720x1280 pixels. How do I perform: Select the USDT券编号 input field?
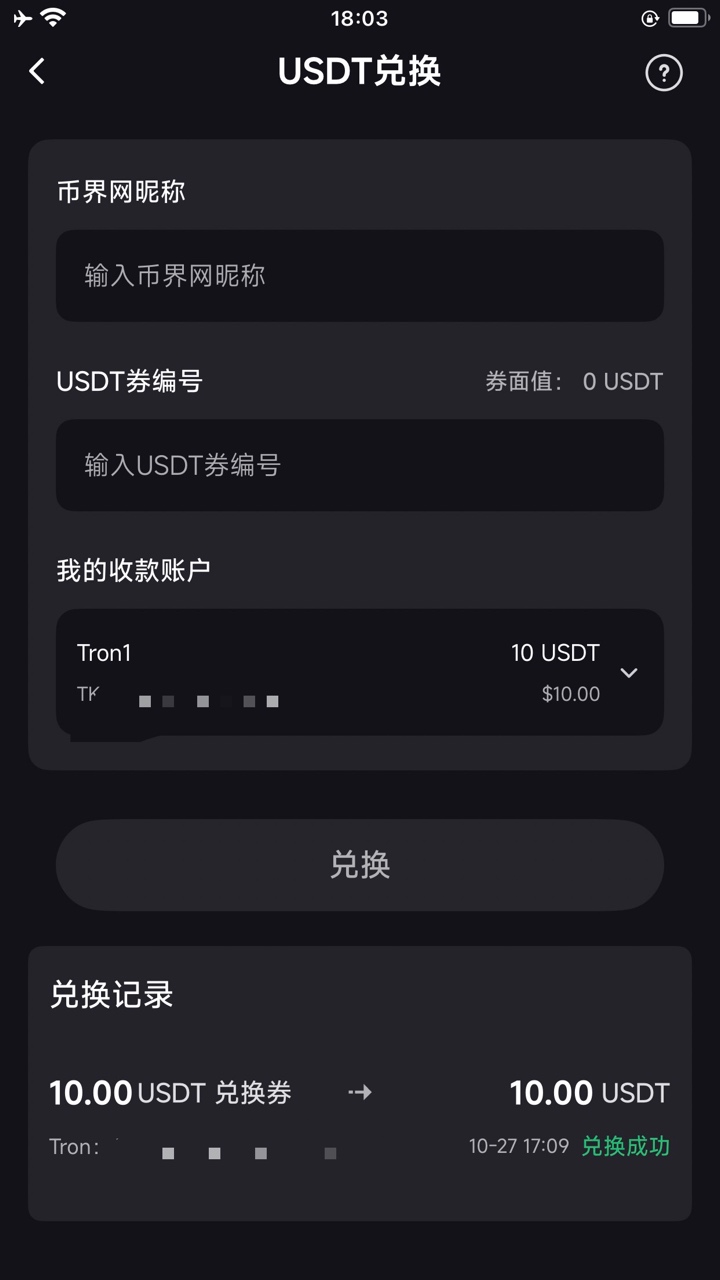click(x=360, y=465)
